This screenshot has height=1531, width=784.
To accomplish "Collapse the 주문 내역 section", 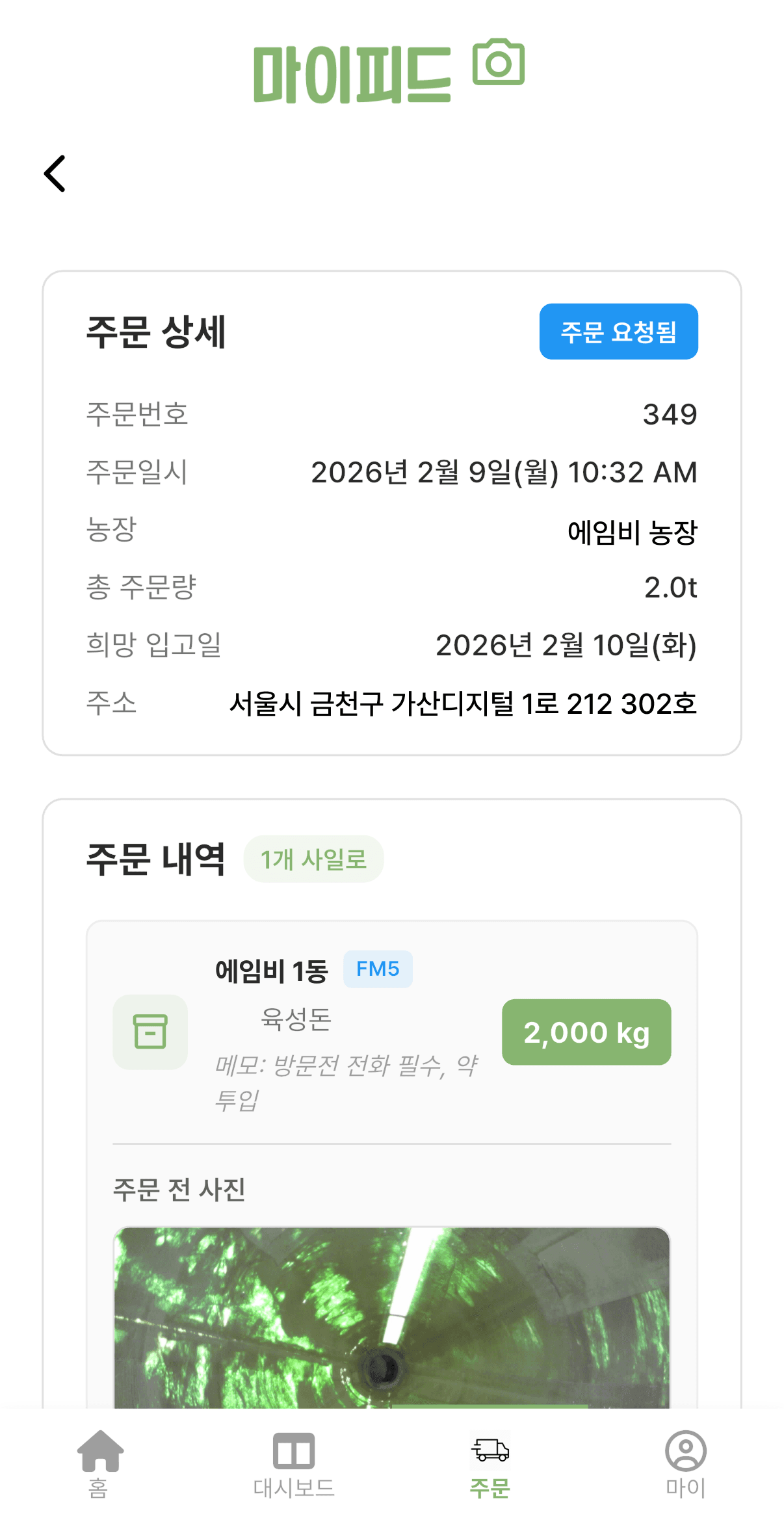I will (156, 858).
